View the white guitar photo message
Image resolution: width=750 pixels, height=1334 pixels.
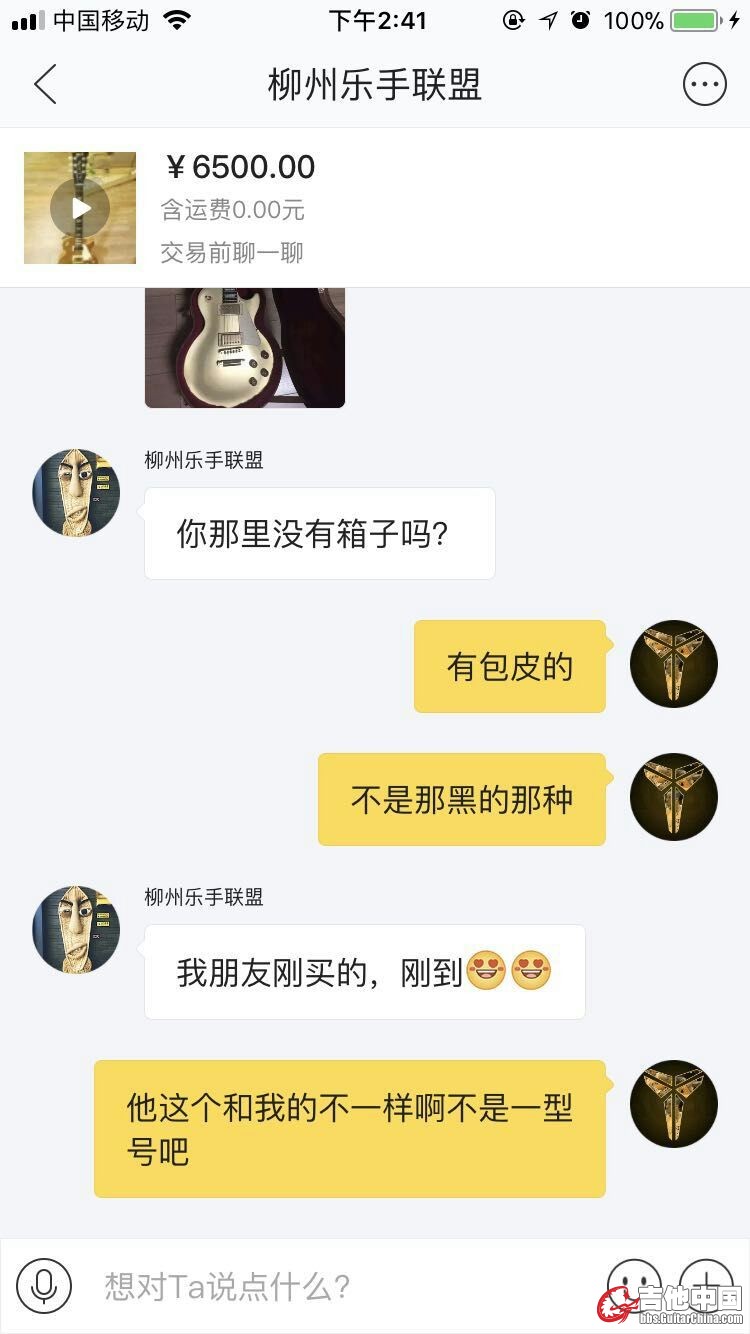pos(245,347)
